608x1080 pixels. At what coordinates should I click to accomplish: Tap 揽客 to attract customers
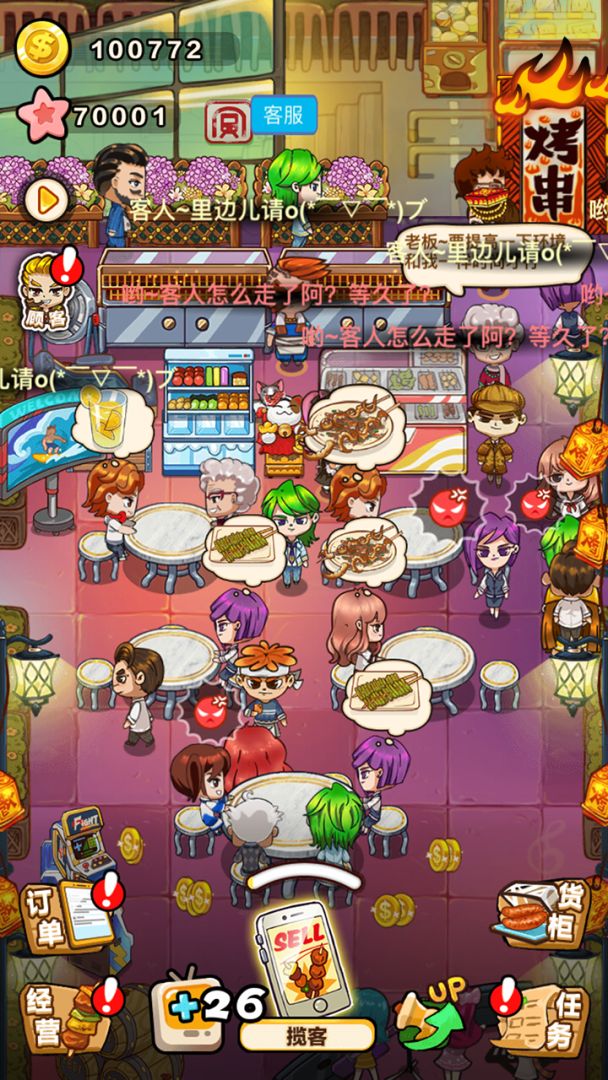306,1035
